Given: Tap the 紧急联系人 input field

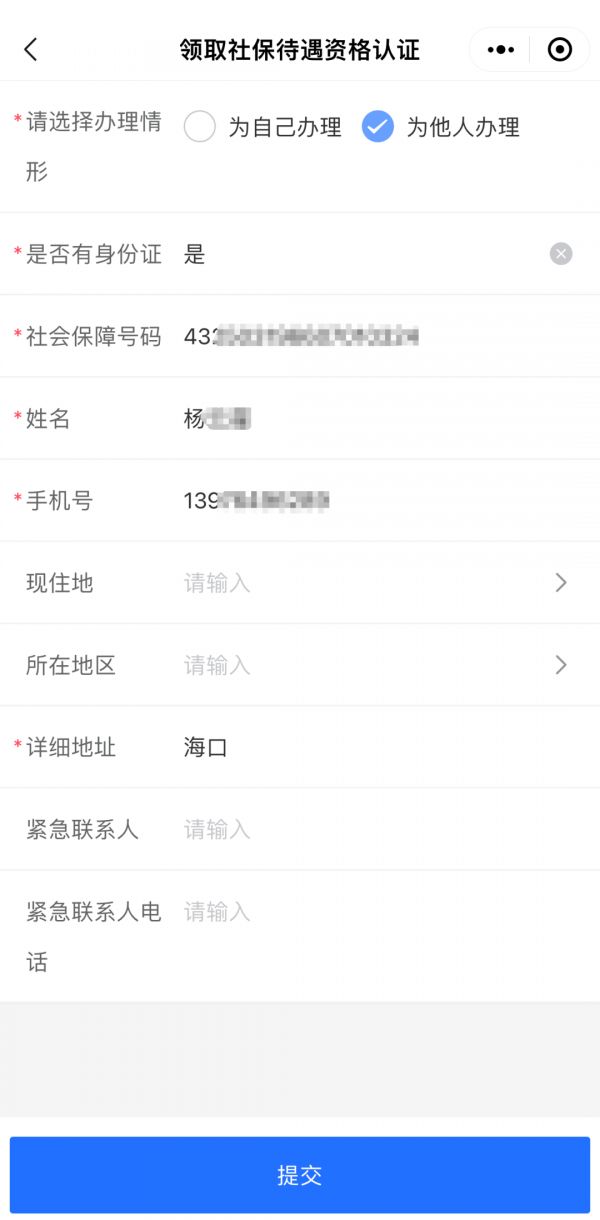Looking at the screenshot, I should tap(370, 829).
